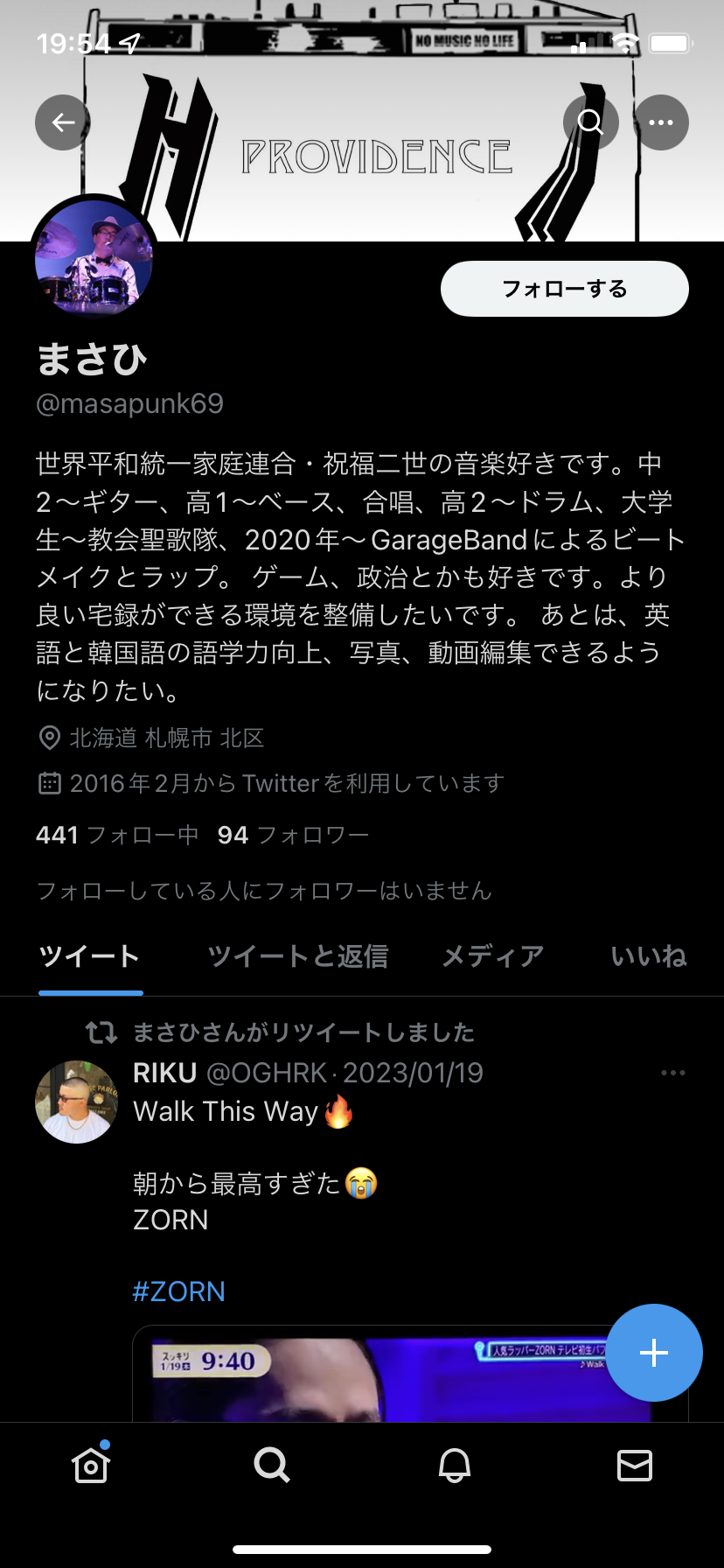
Task: Open the #ZORN hashtag
Action: (x=179, y=1291)
